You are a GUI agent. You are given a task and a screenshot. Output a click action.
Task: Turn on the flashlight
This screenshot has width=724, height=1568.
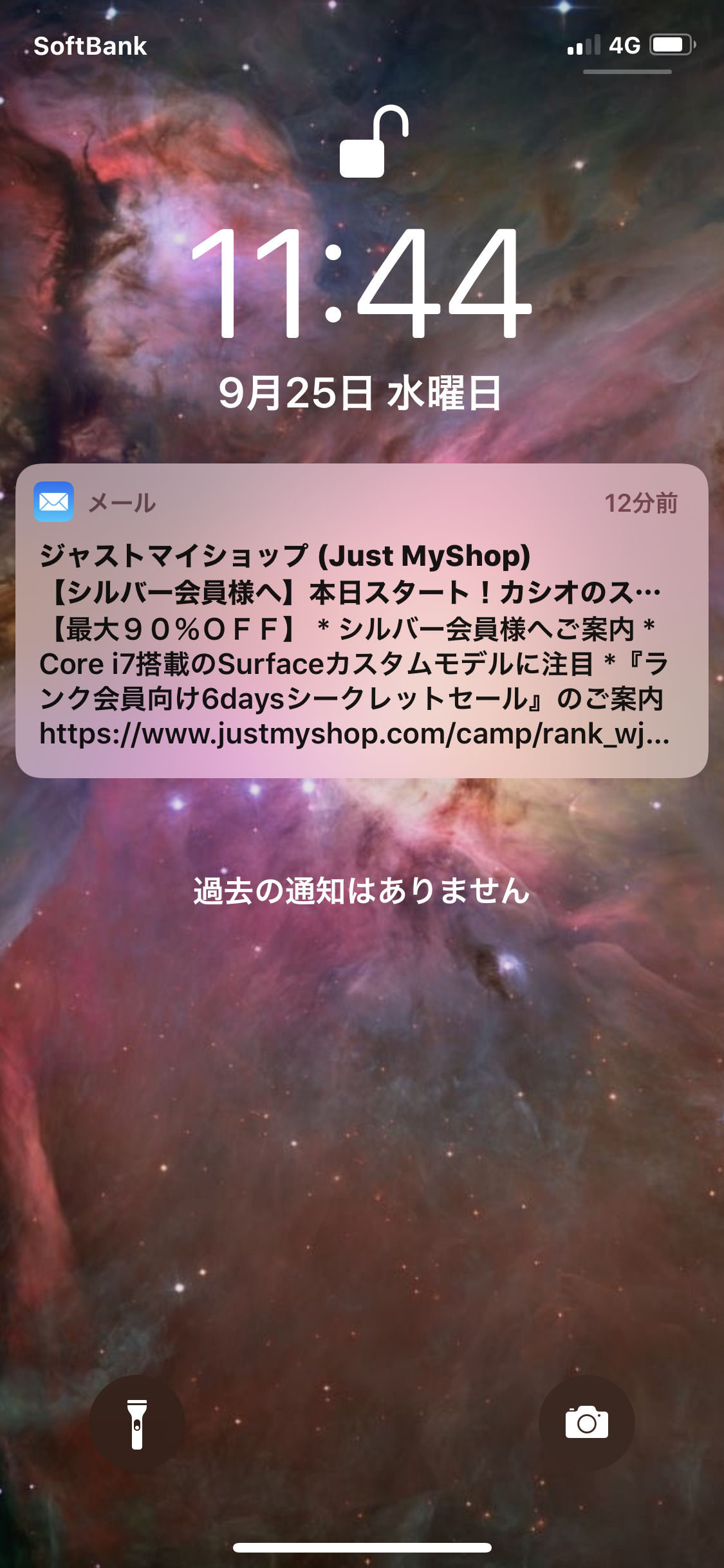point(137,1423)
